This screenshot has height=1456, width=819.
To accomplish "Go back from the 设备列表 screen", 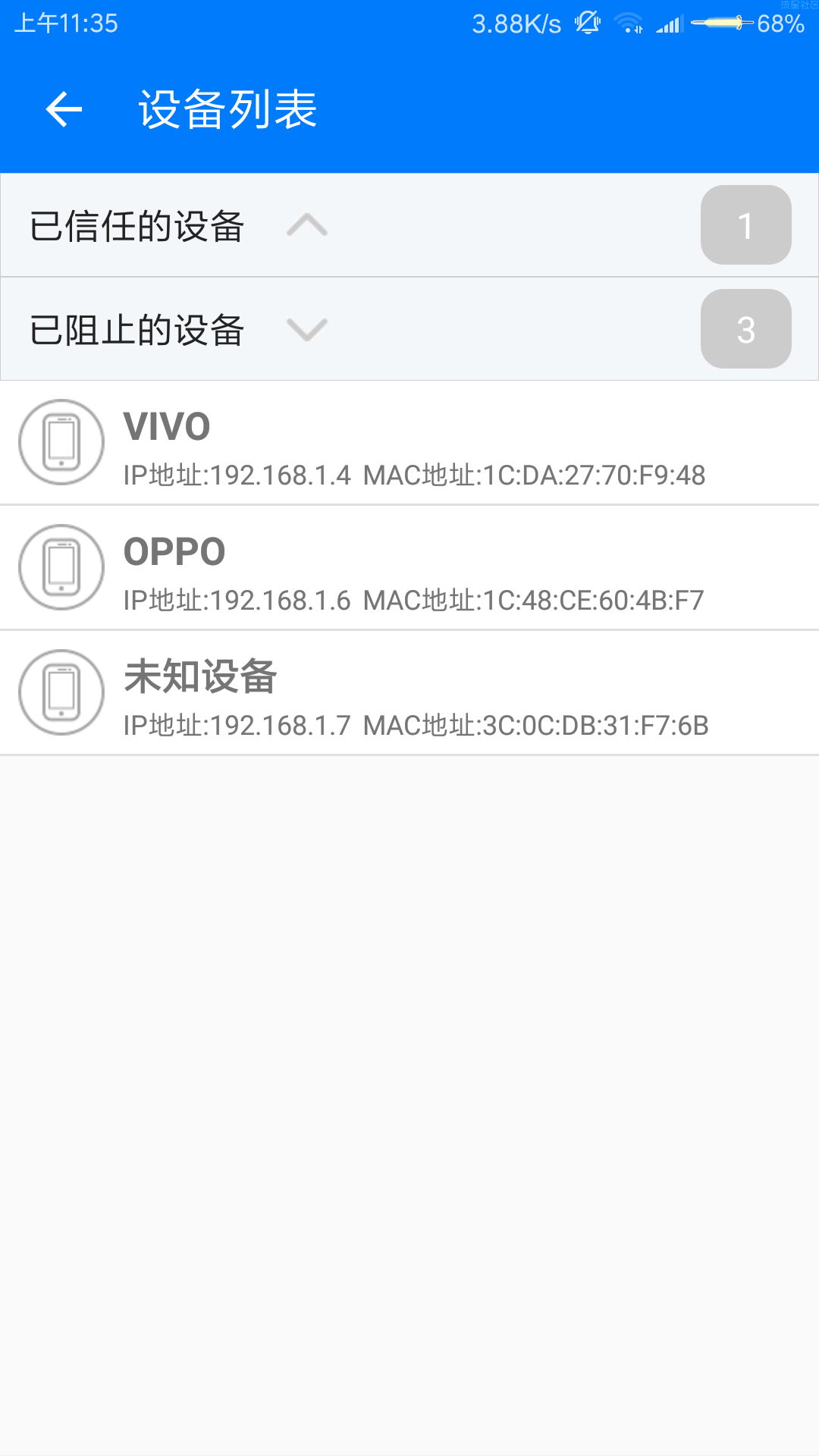I will click(64, 109).
